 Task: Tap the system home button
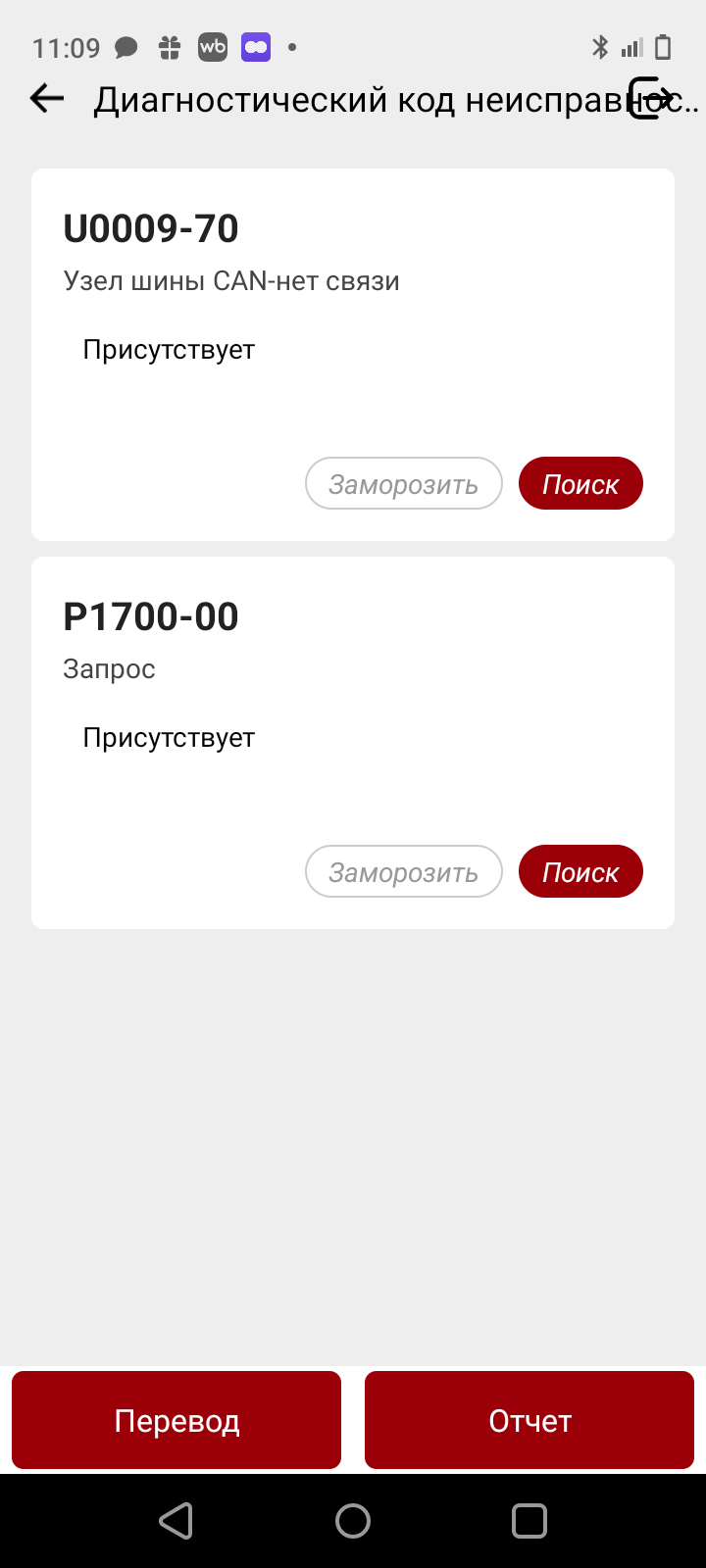(353, 1521)
